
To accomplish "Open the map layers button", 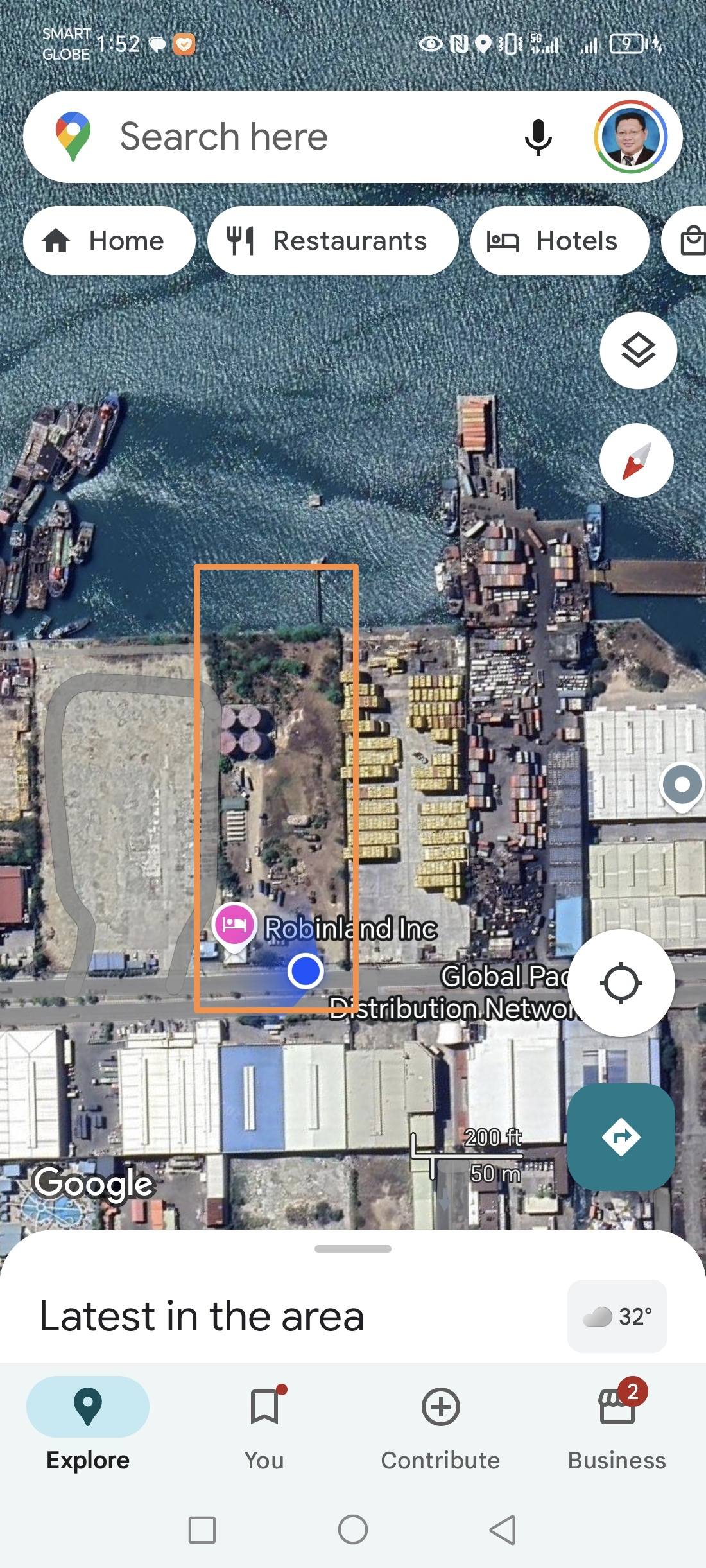I will click(638, 351).
